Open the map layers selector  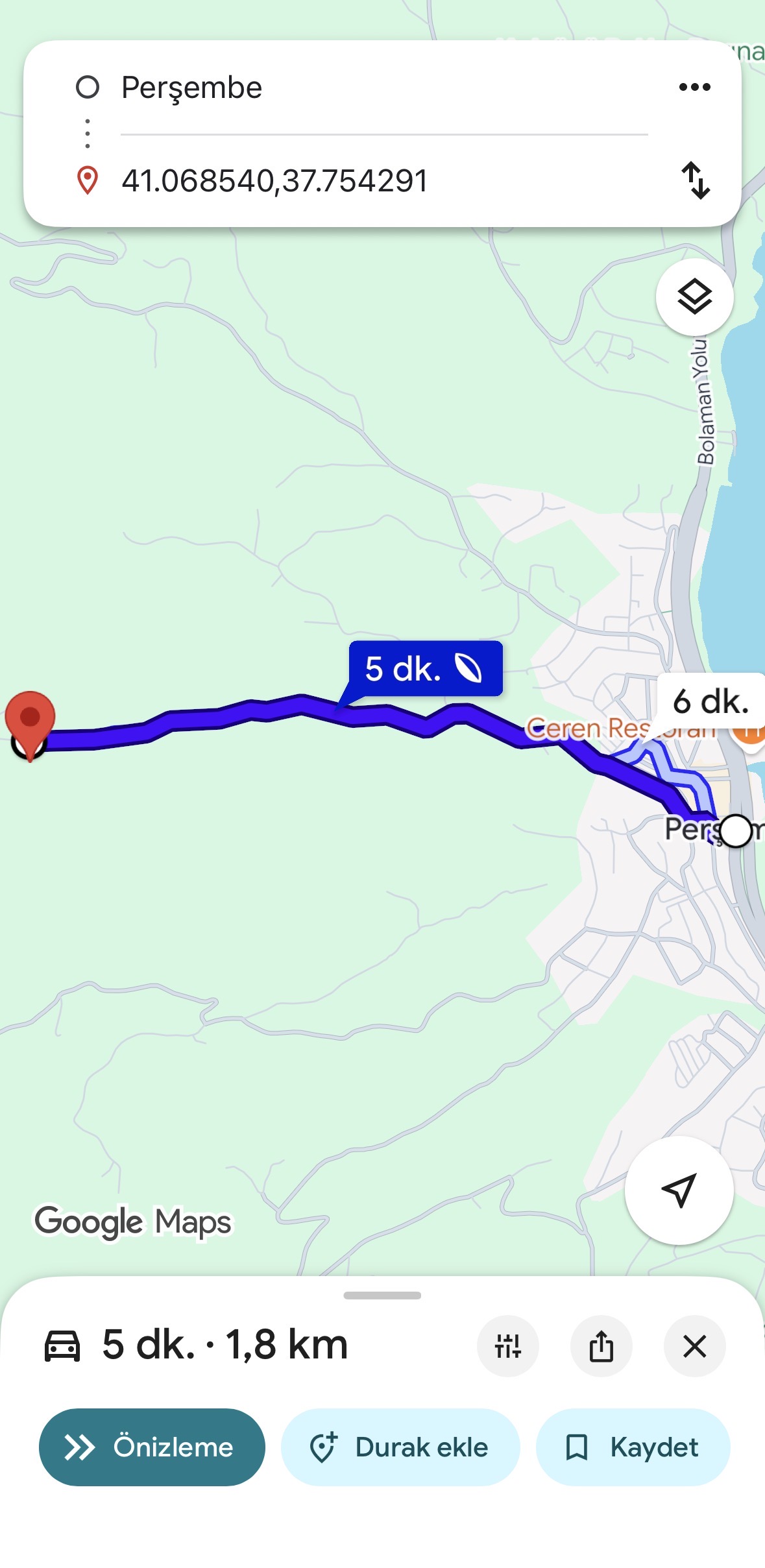694,298
